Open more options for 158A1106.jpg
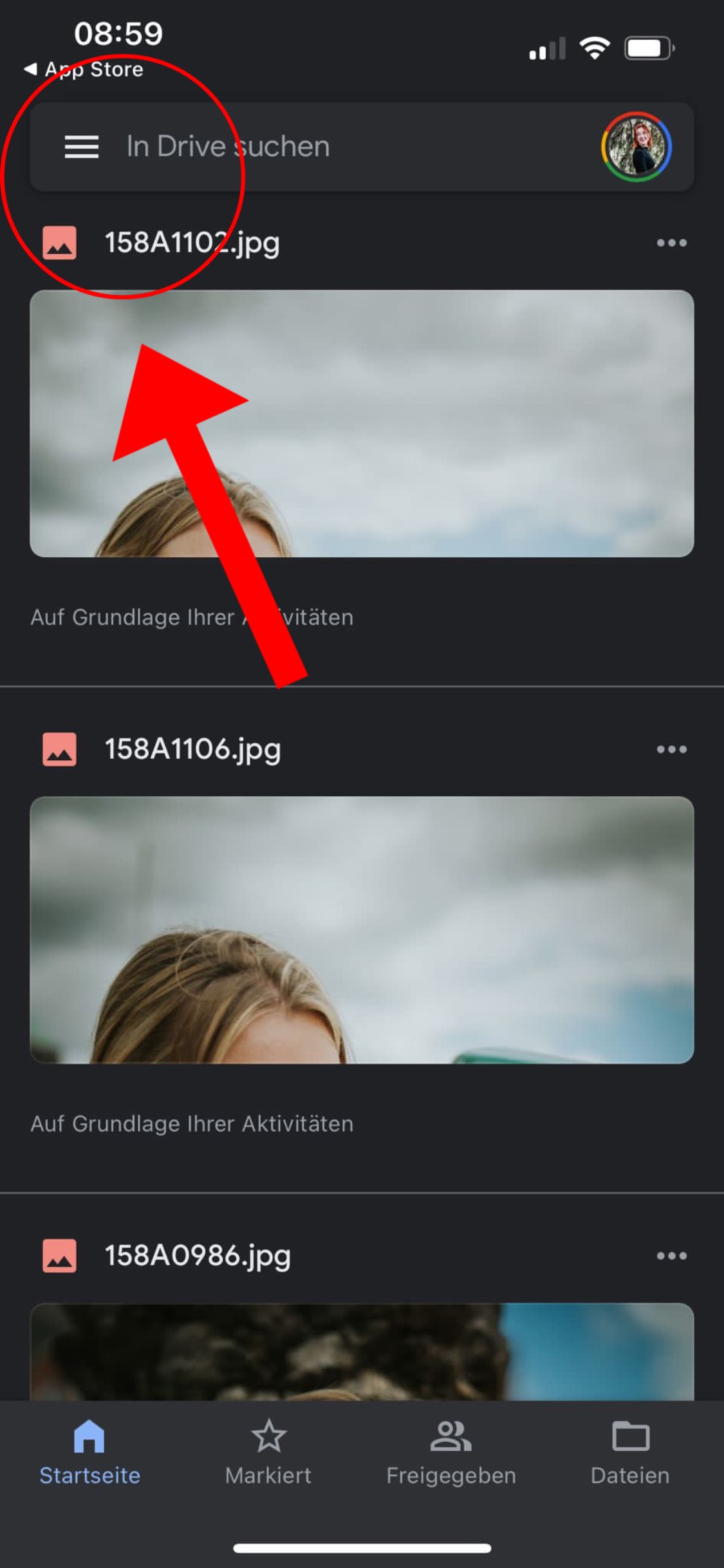Viewport: 724px width, 1568px height. click(671, 749)
